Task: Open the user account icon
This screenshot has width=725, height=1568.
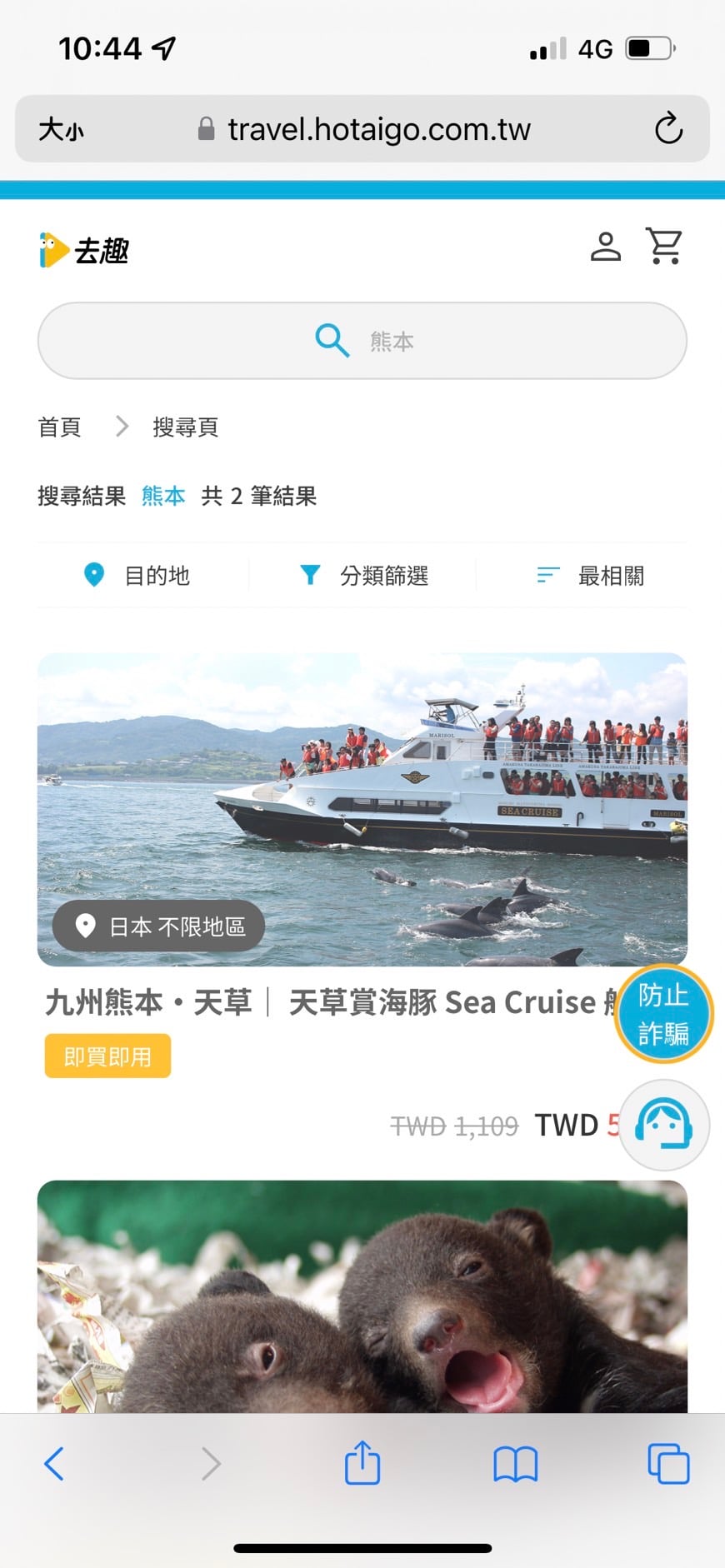Action: 606,247
